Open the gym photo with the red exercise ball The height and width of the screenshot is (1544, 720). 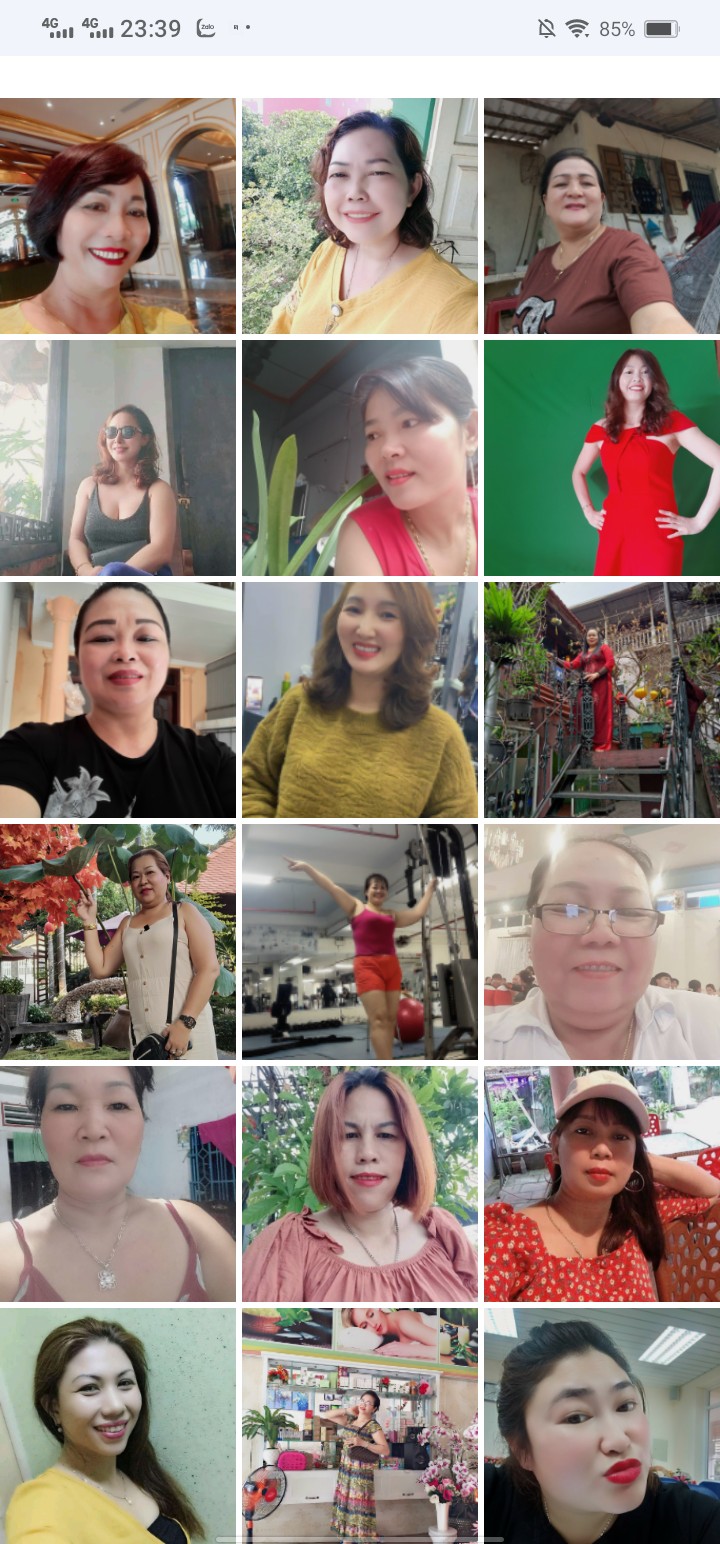coord(360,942)
